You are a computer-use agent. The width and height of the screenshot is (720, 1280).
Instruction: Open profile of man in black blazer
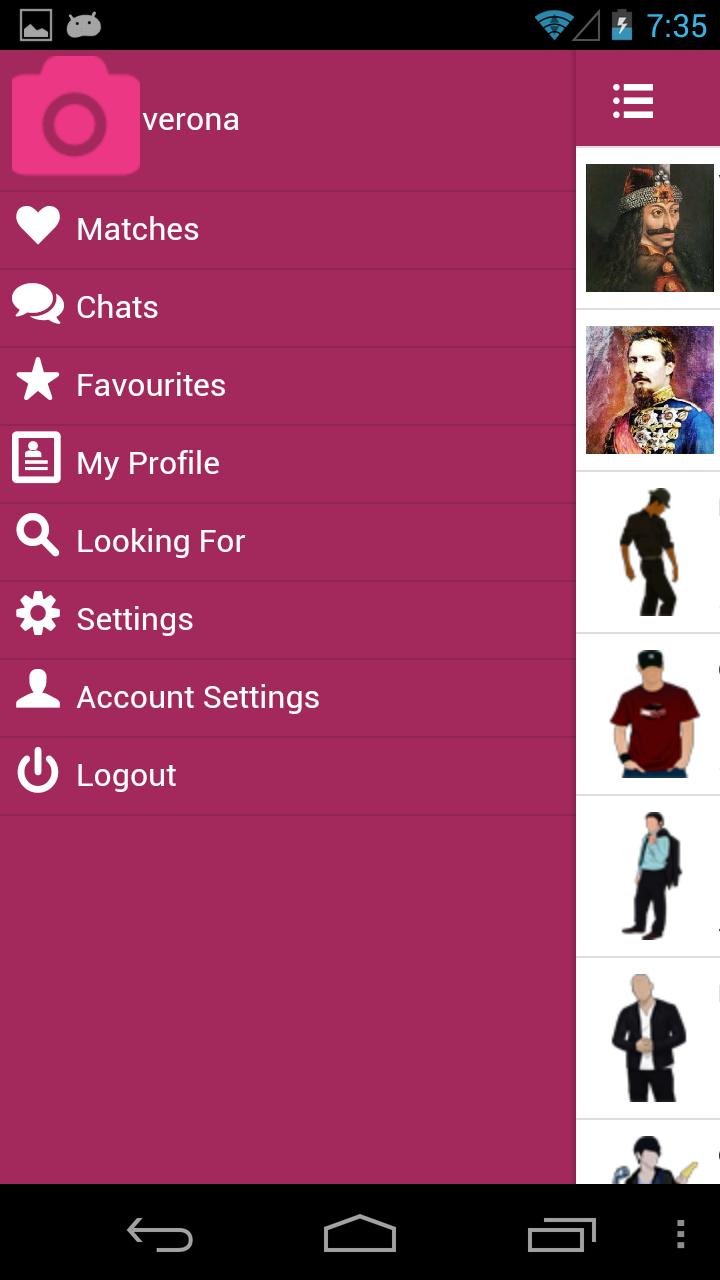(x=649, y=1038)
